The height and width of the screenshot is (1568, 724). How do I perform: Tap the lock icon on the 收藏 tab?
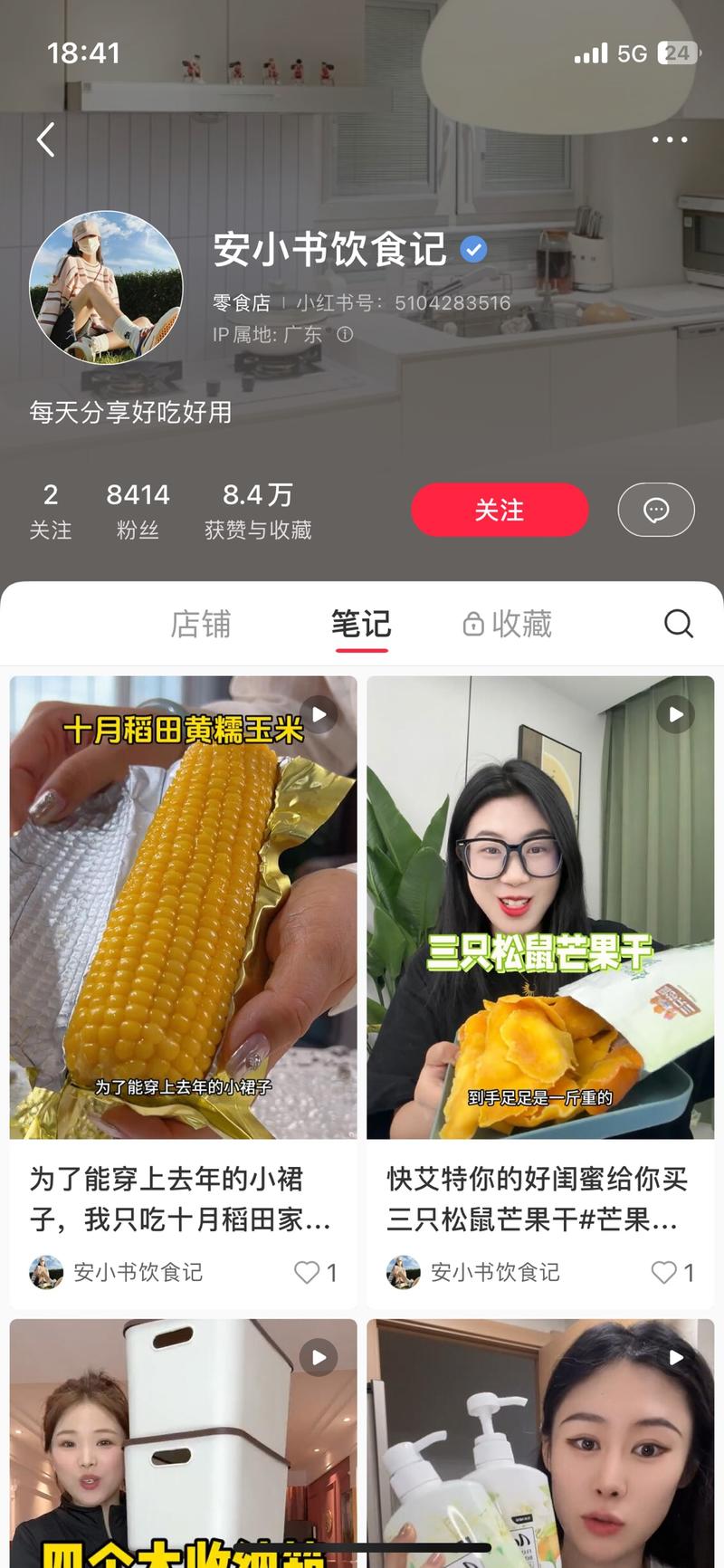[473, 624]
